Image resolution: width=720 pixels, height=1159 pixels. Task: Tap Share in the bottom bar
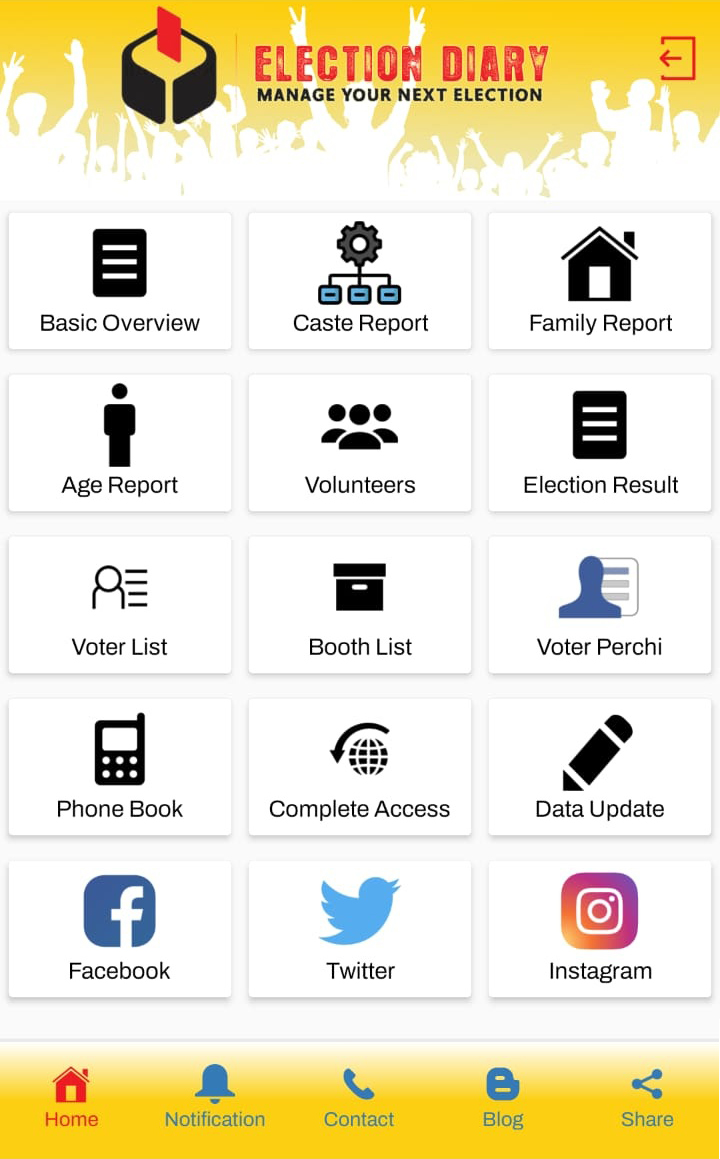point(647,1098)
